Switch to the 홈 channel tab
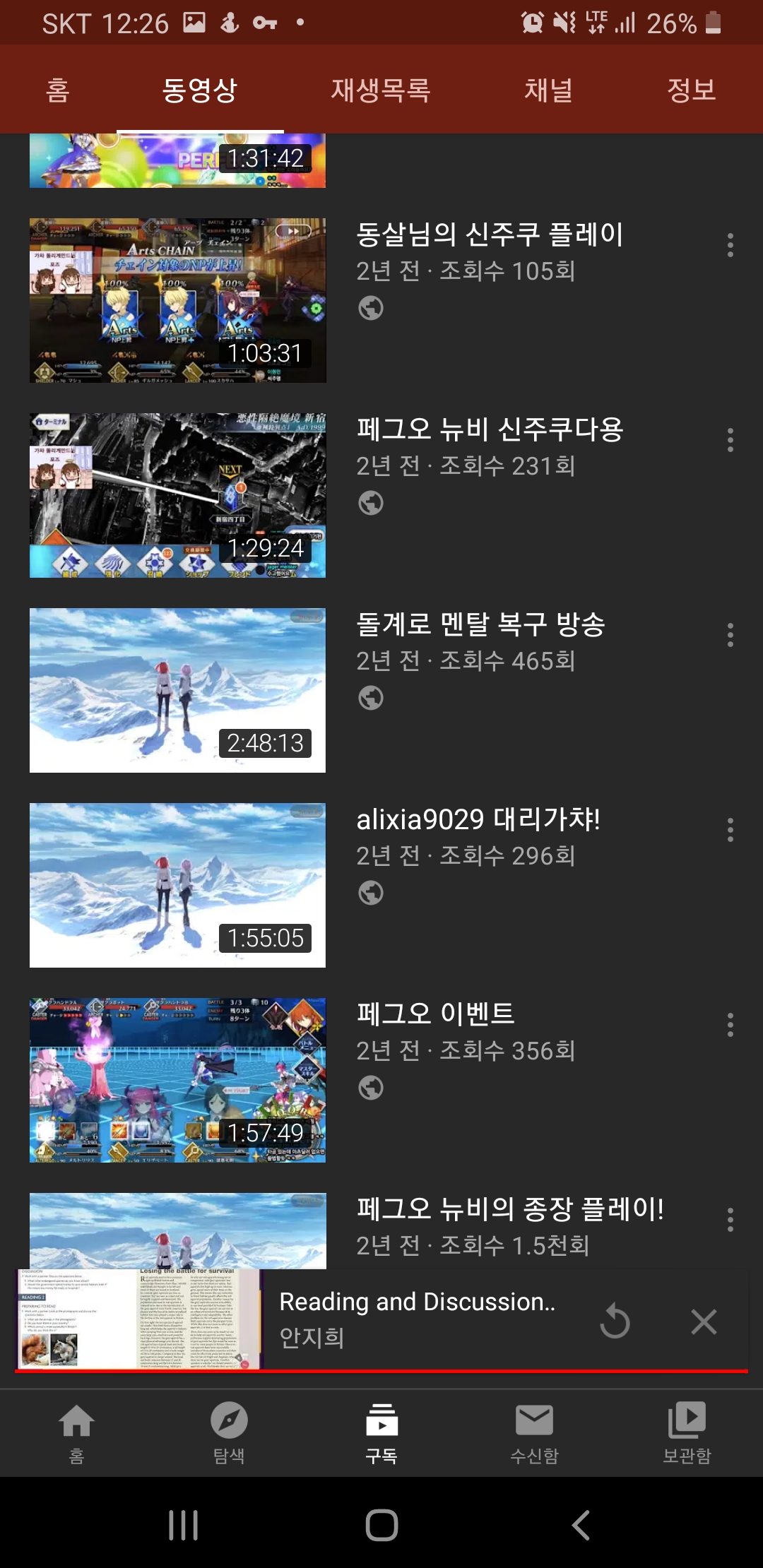This screenshot has width=763, height=1568. (58, 90)
